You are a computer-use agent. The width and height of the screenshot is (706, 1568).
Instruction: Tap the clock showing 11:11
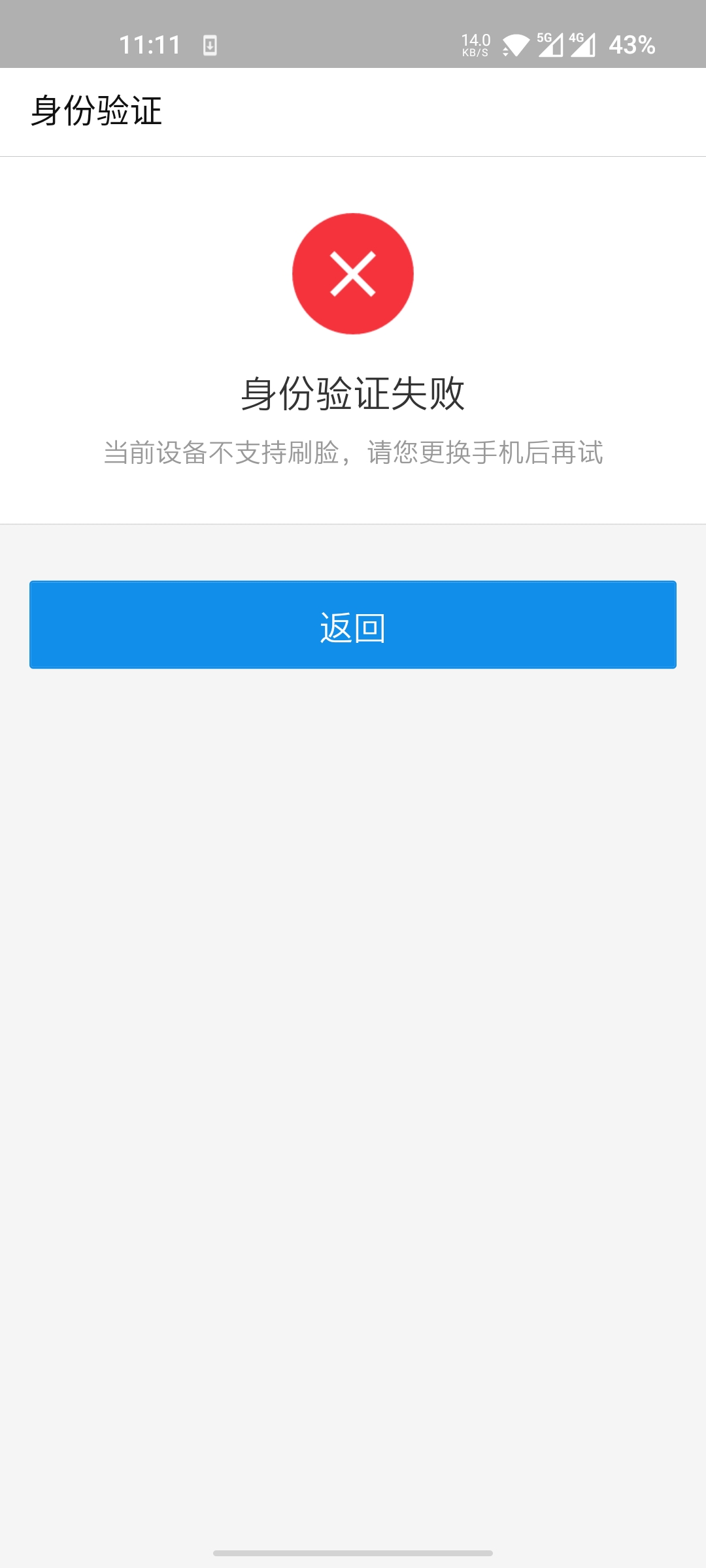coord(152,44)
